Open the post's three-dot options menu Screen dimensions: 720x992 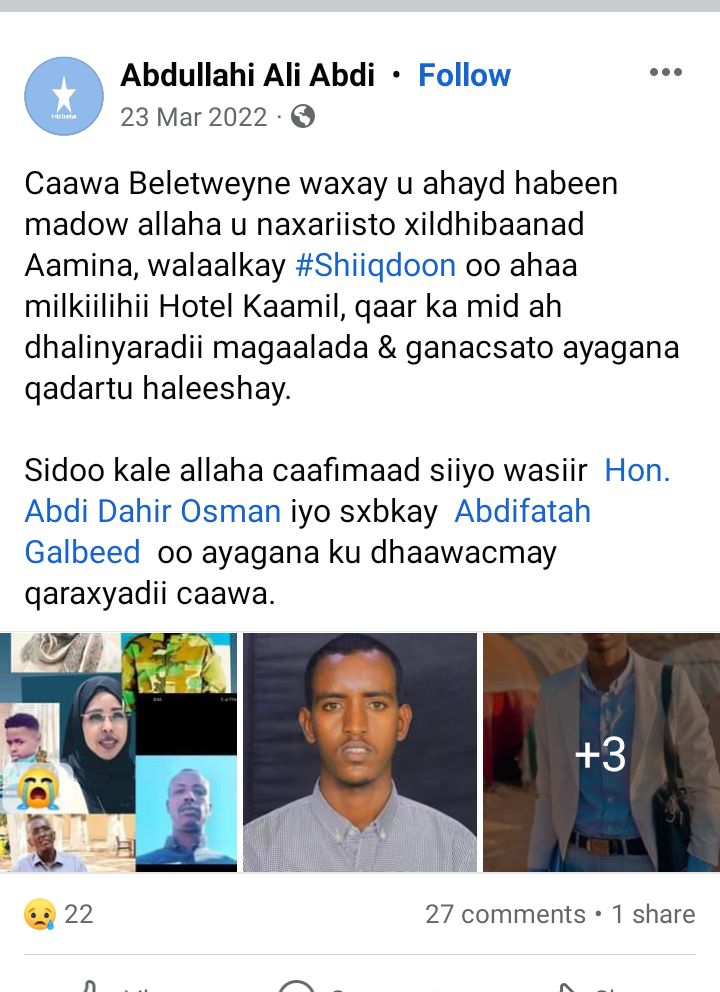[x=665, y=72]
